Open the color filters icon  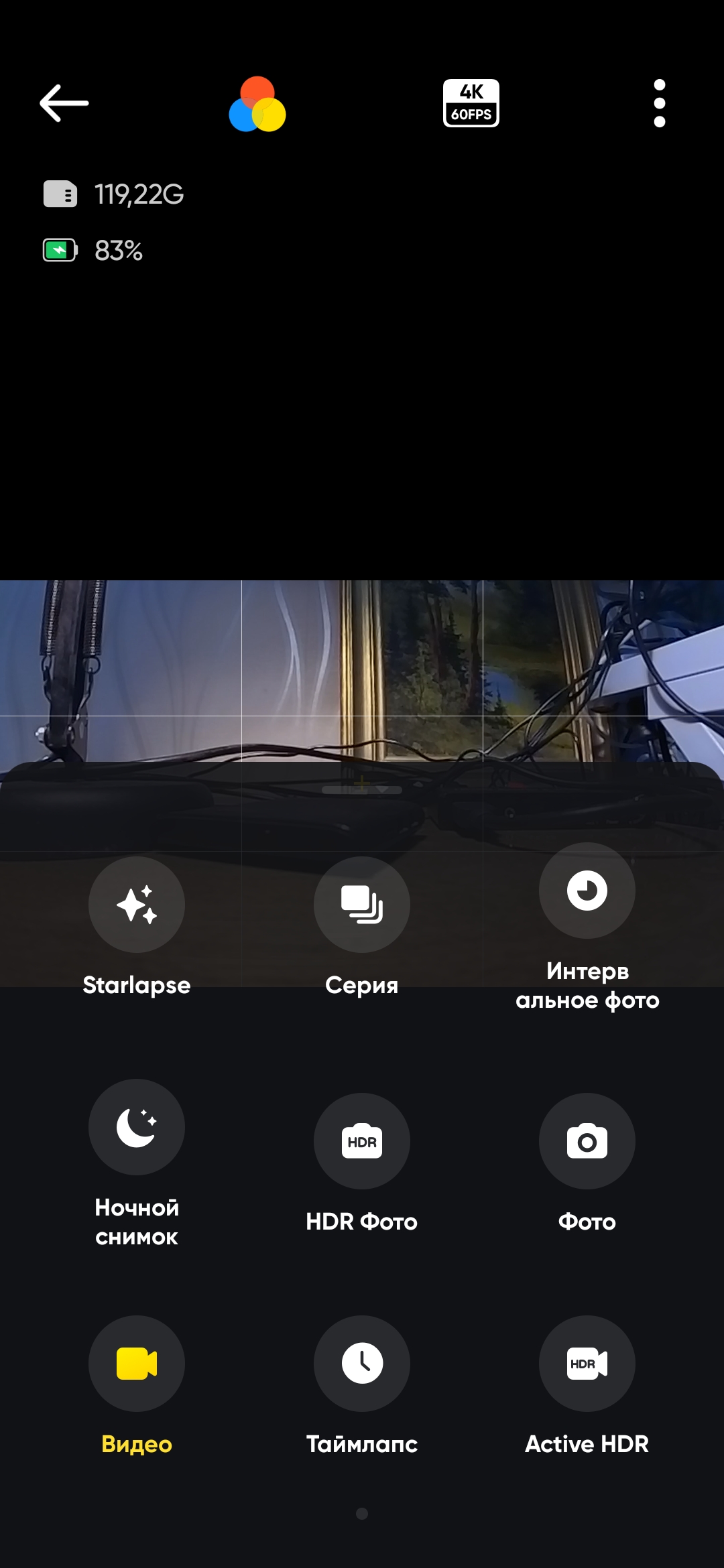tap(257, 105)
